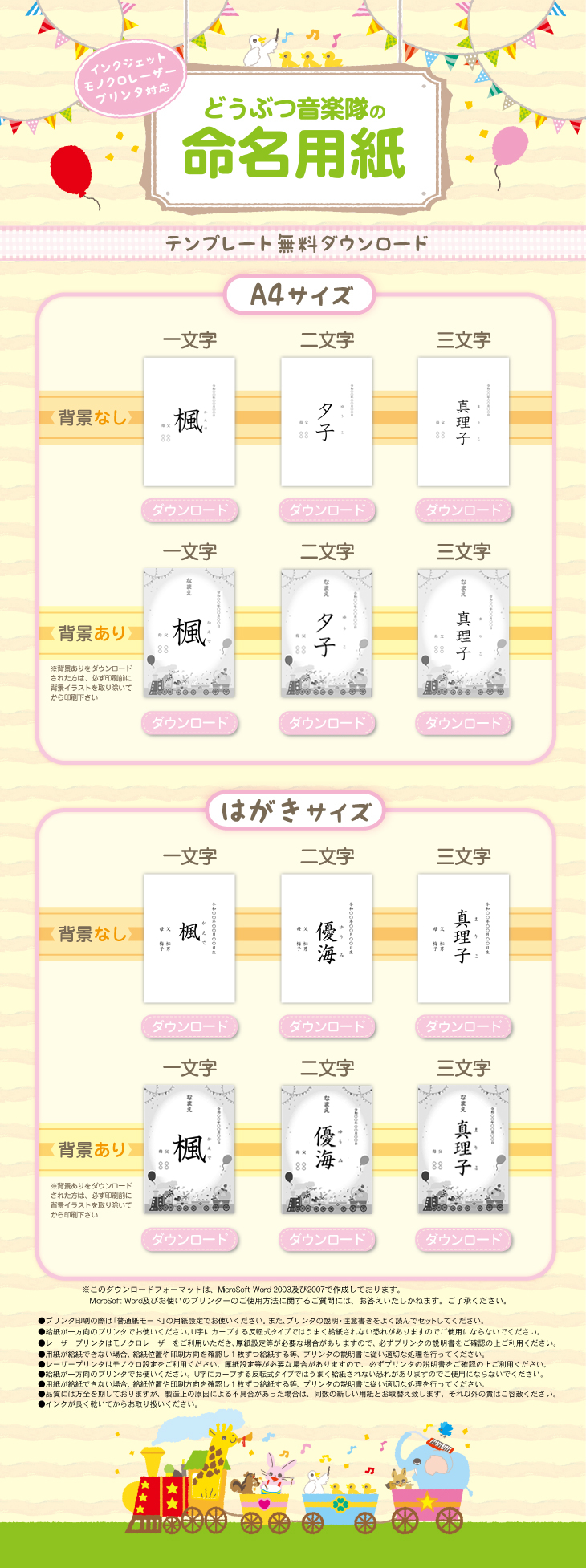Download postcard one-character template without background
This screenshot has width=586, height=1568.
pyautogui.click(x=189, y=1026)
